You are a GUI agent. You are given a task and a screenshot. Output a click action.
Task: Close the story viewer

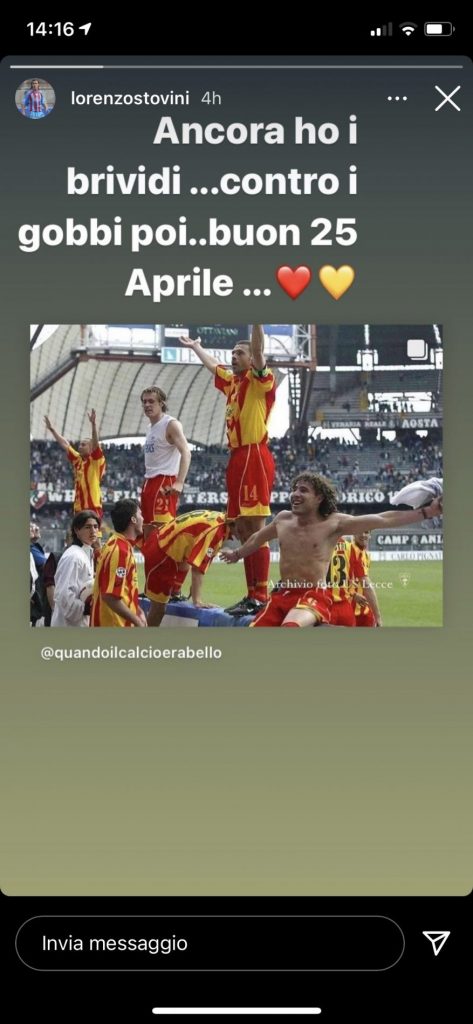(448, 99)
